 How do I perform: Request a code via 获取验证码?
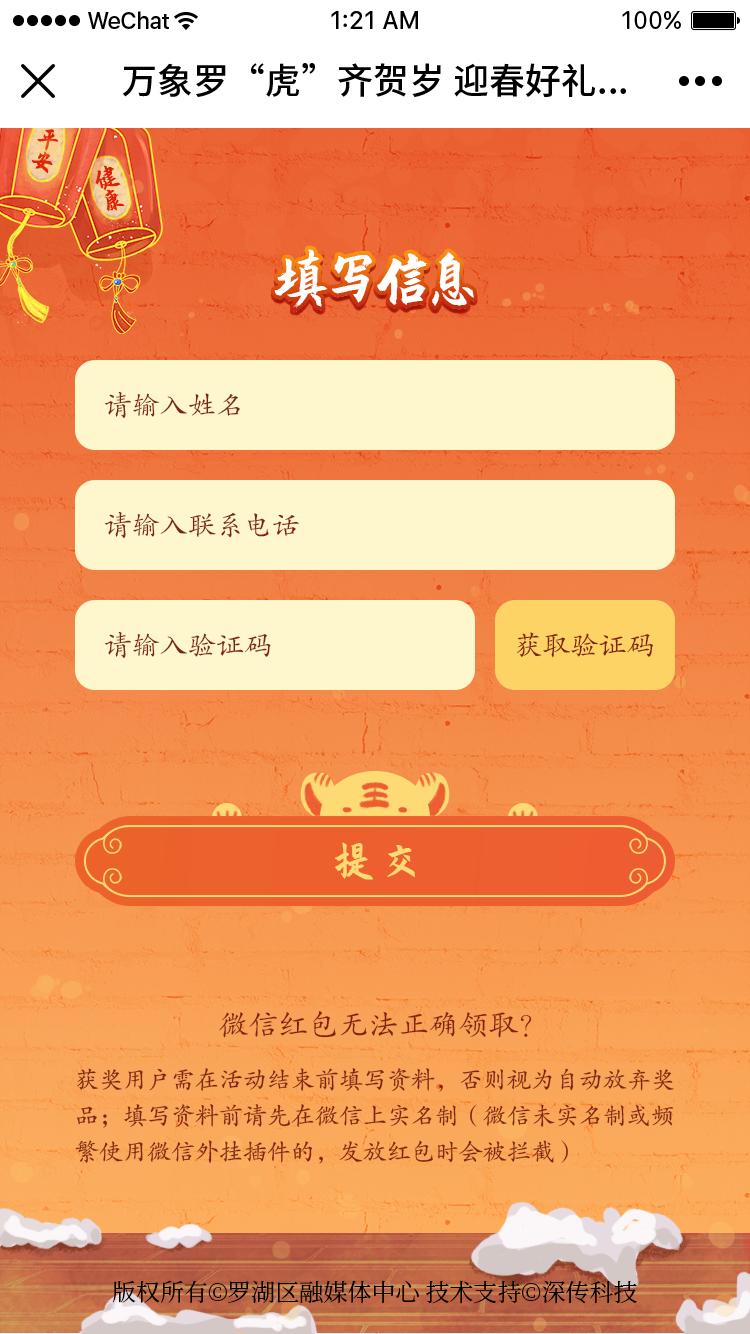click(585, 645)
